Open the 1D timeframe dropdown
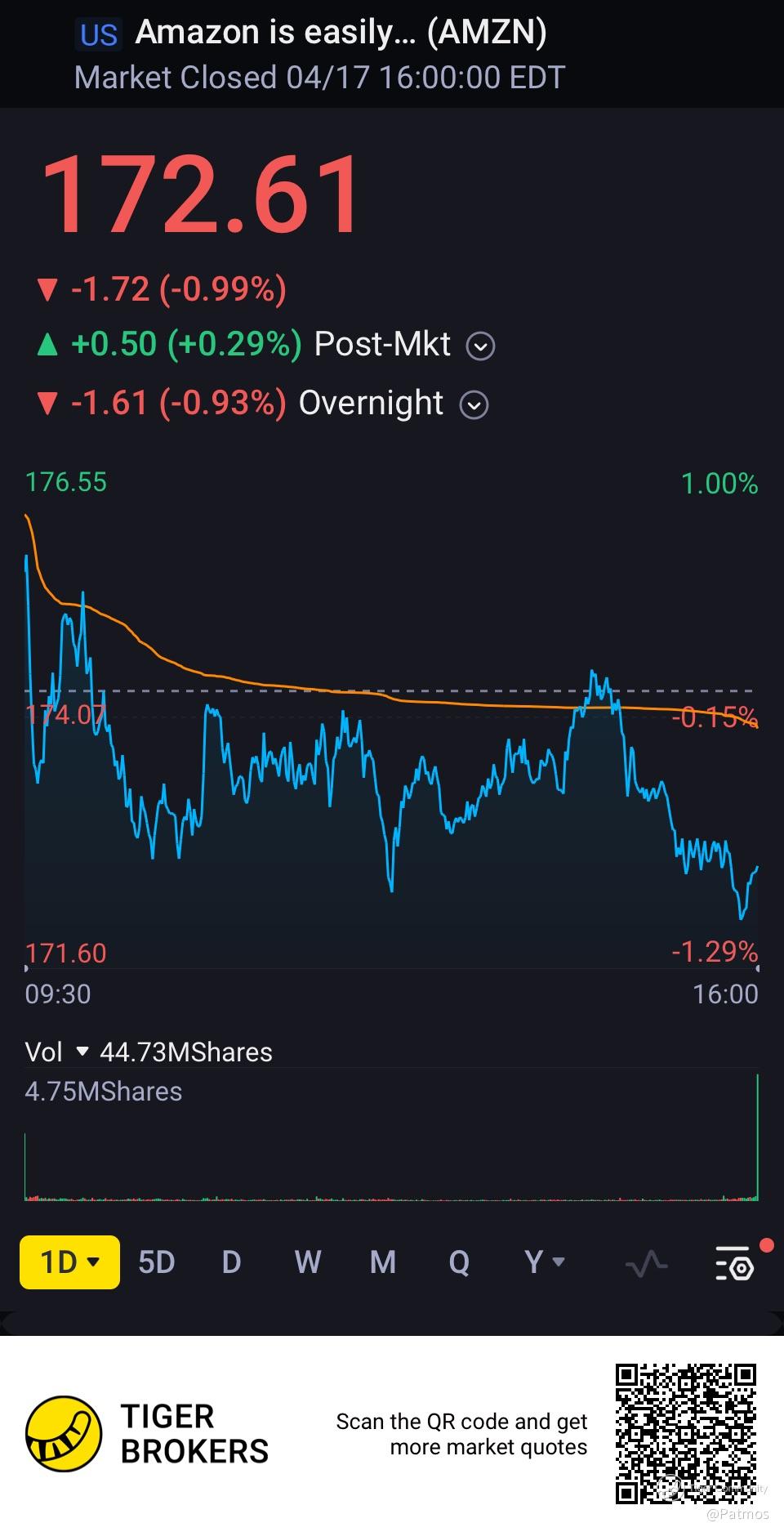The height and width of the screenshot is (1532, 784). click(x=69, y=1262)
